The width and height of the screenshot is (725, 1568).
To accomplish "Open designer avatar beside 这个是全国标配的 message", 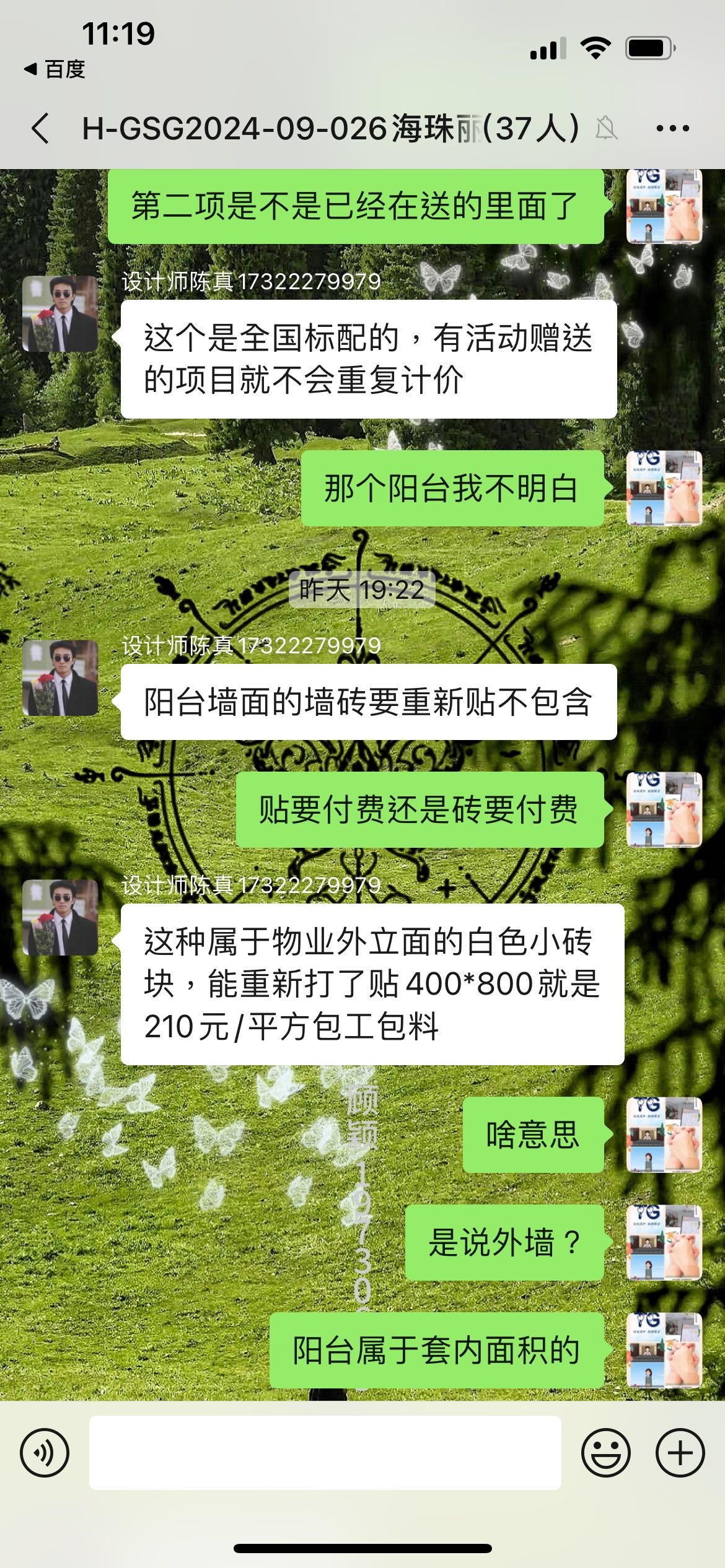I will point(60,314).
